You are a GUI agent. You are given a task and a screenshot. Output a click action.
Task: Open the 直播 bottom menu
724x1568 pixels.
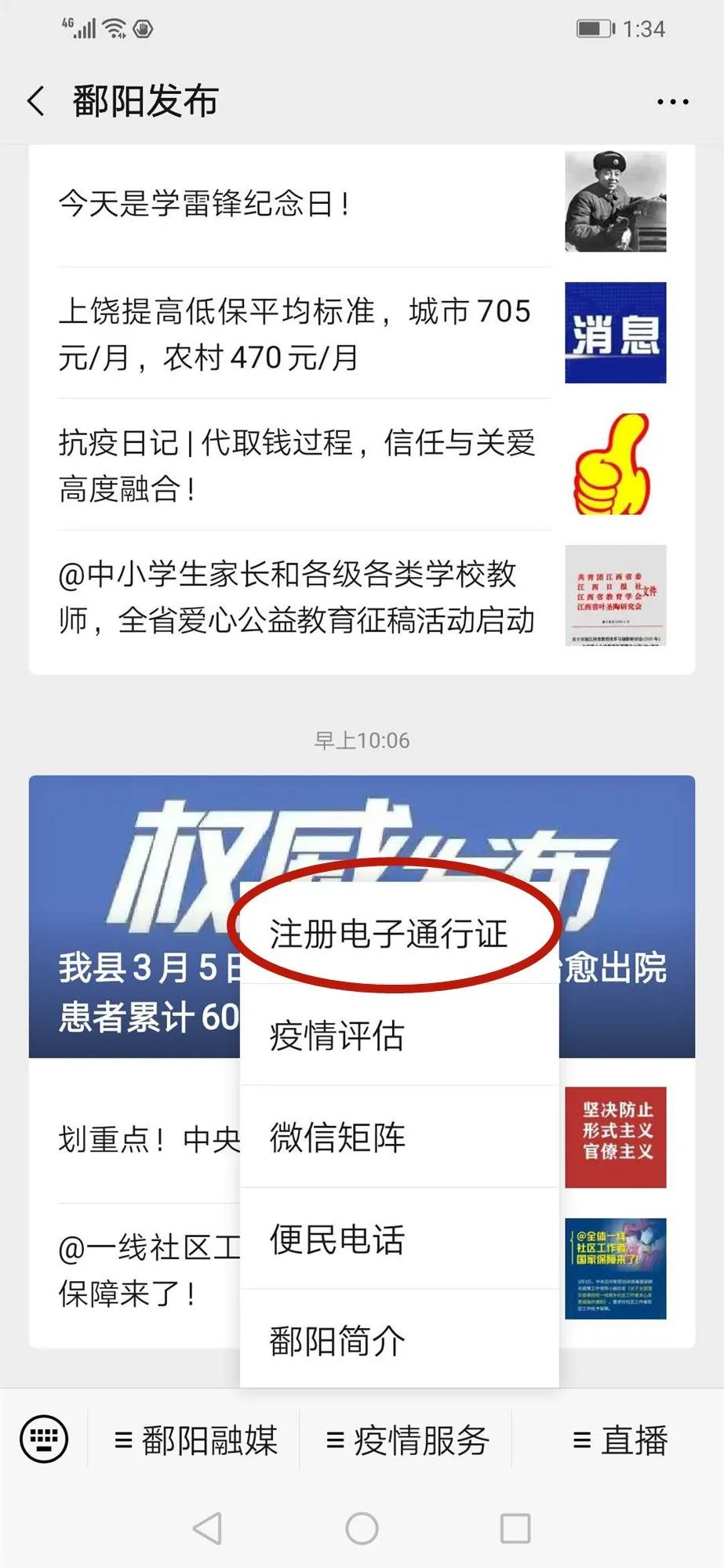pos(619,1440)
